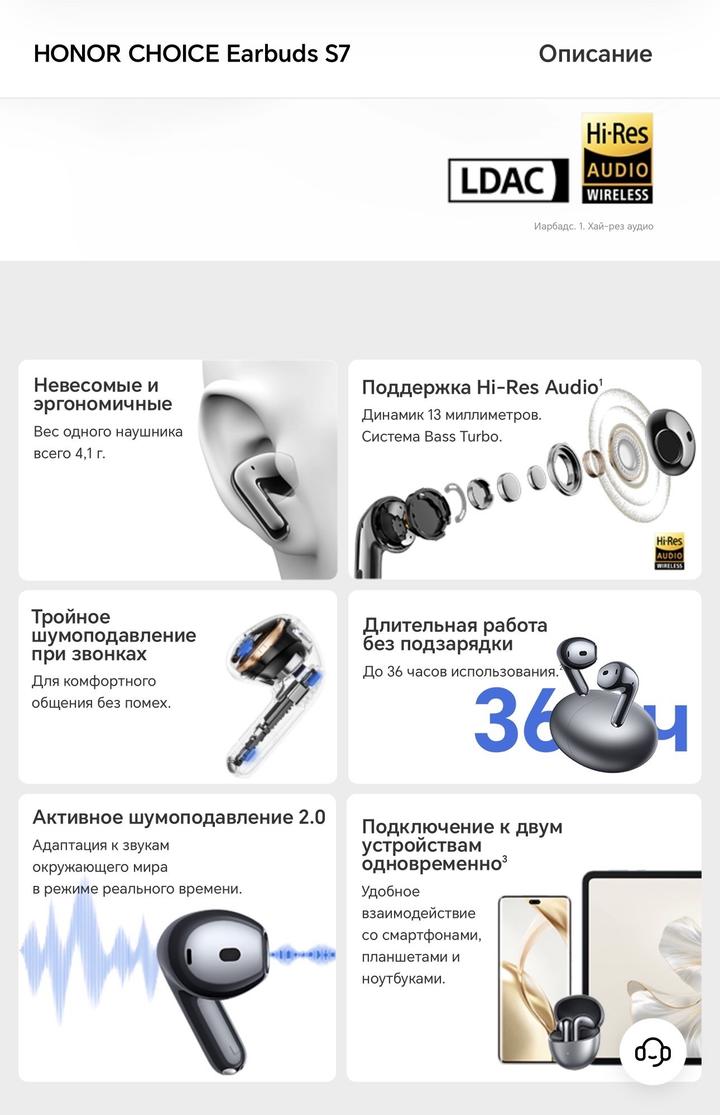Open the Описание section link
The width and height of the screenshot is (720, 1115).
pos(595,54)
